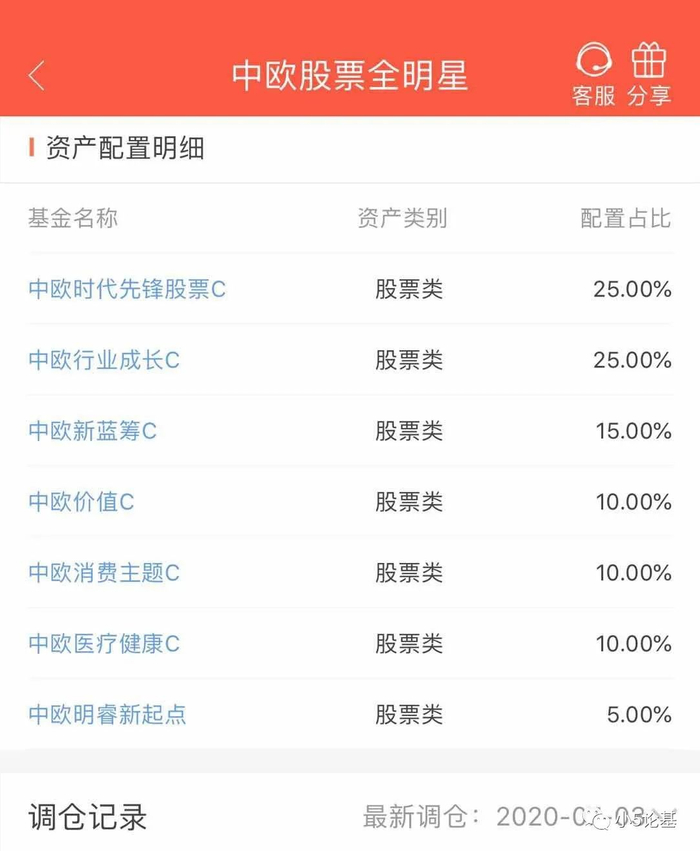View fund 中欧医疗健康C
The image size is (700, 851).
[104, 644]
